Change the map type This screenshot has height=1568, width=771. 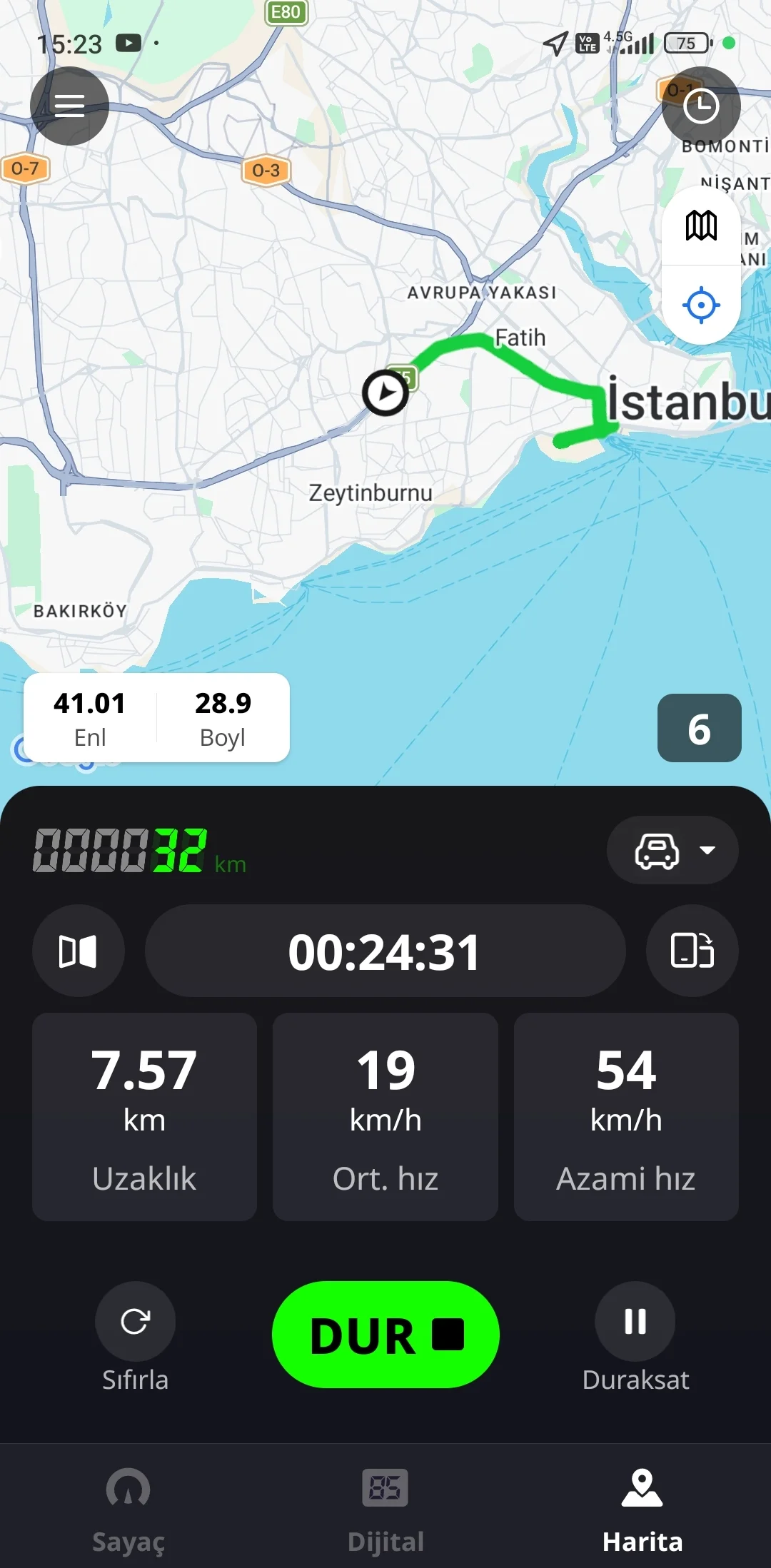701,226
